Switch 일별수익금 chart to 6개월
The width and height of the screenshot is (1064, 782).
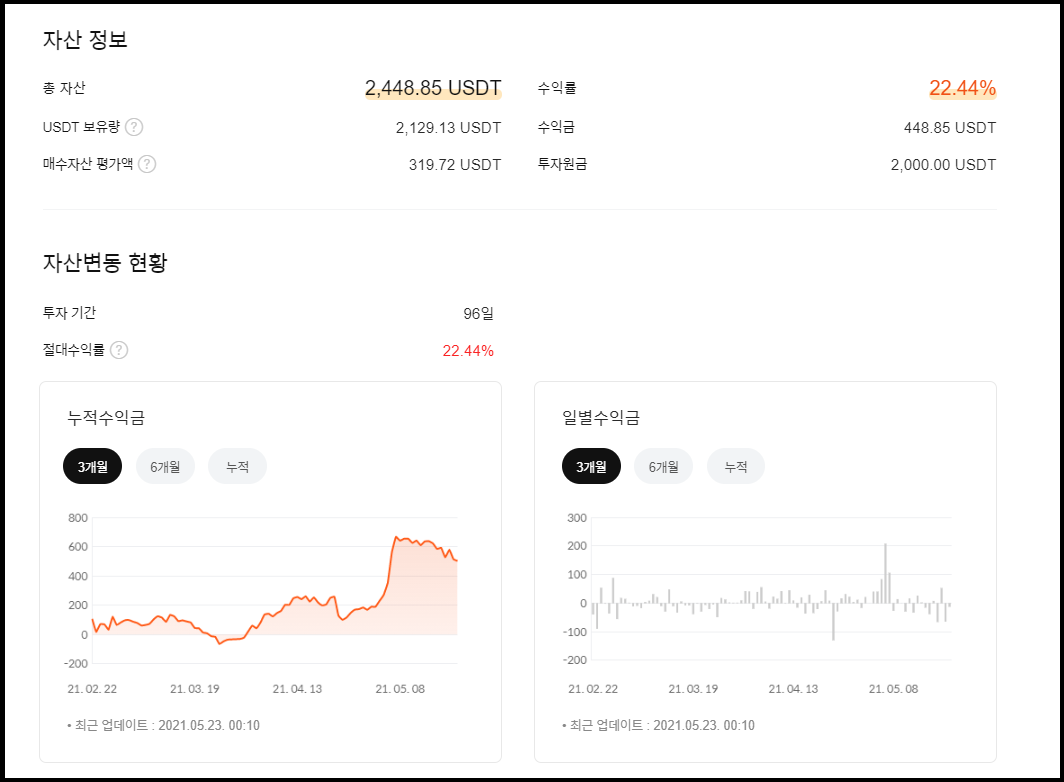664,466
